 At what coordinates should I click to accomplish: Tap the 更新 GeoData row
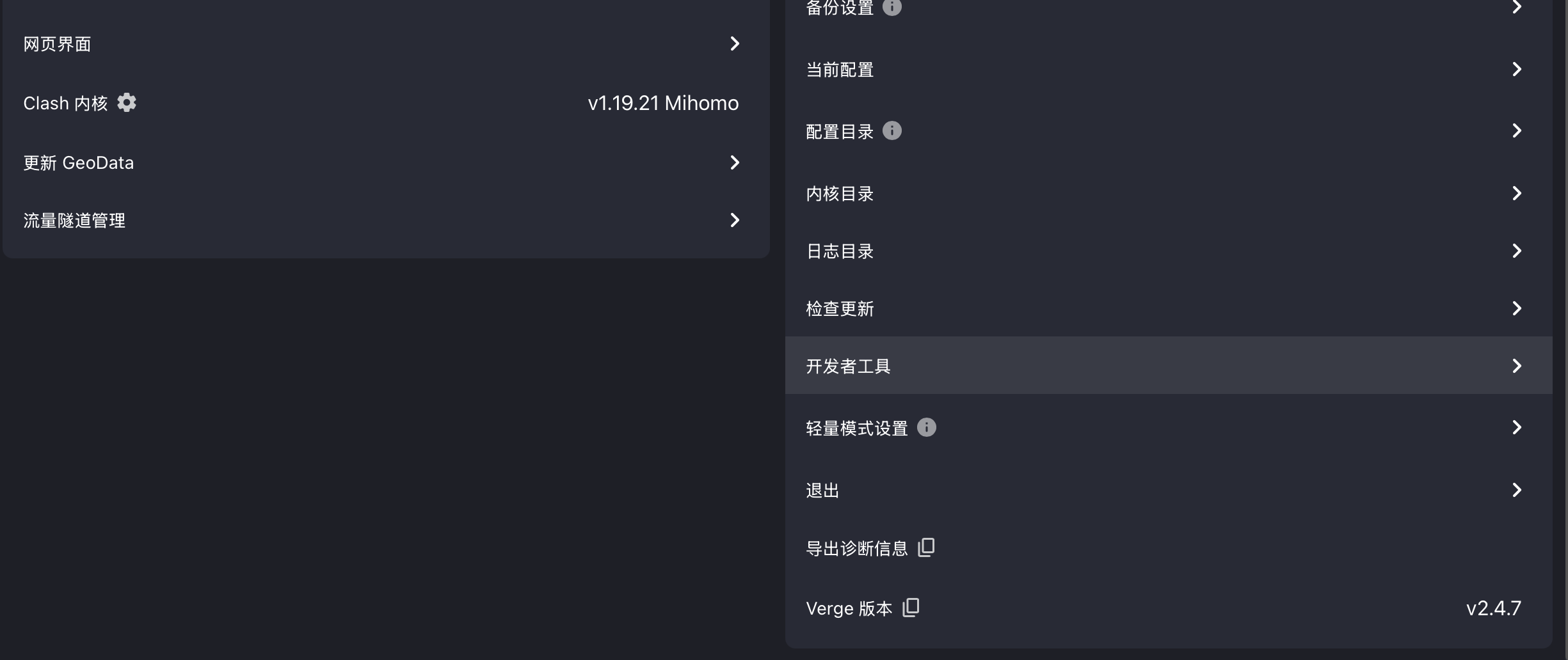pyautogui.click(x=384, y=162)
